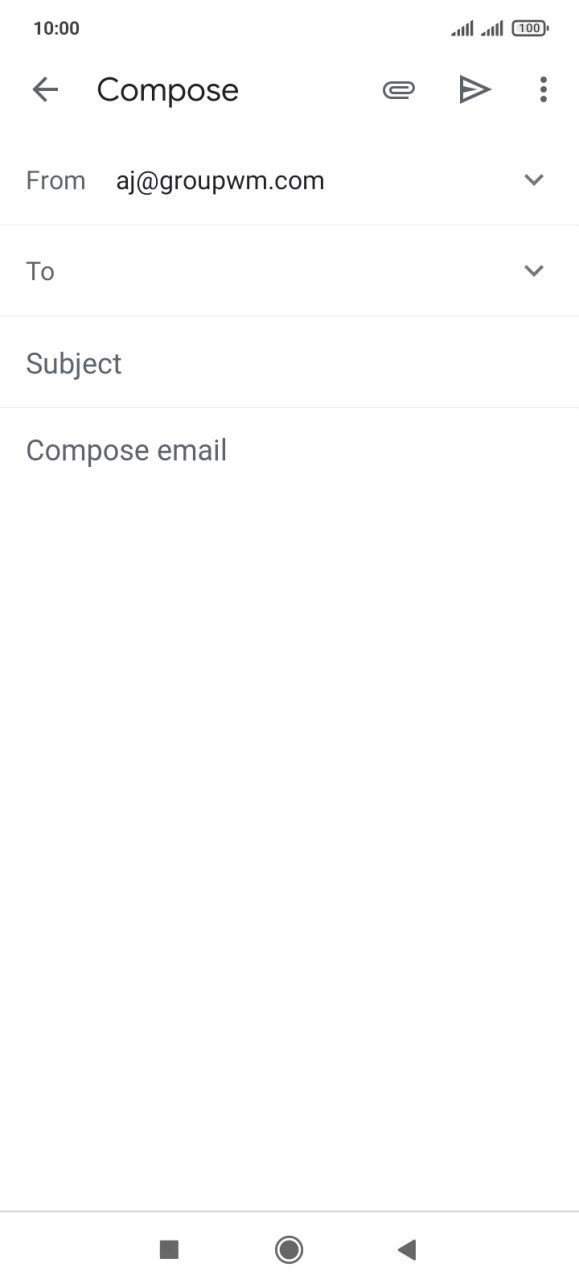Send the email
The width and height of the screenshot is (579, 1288).
(x=474, y=90)
